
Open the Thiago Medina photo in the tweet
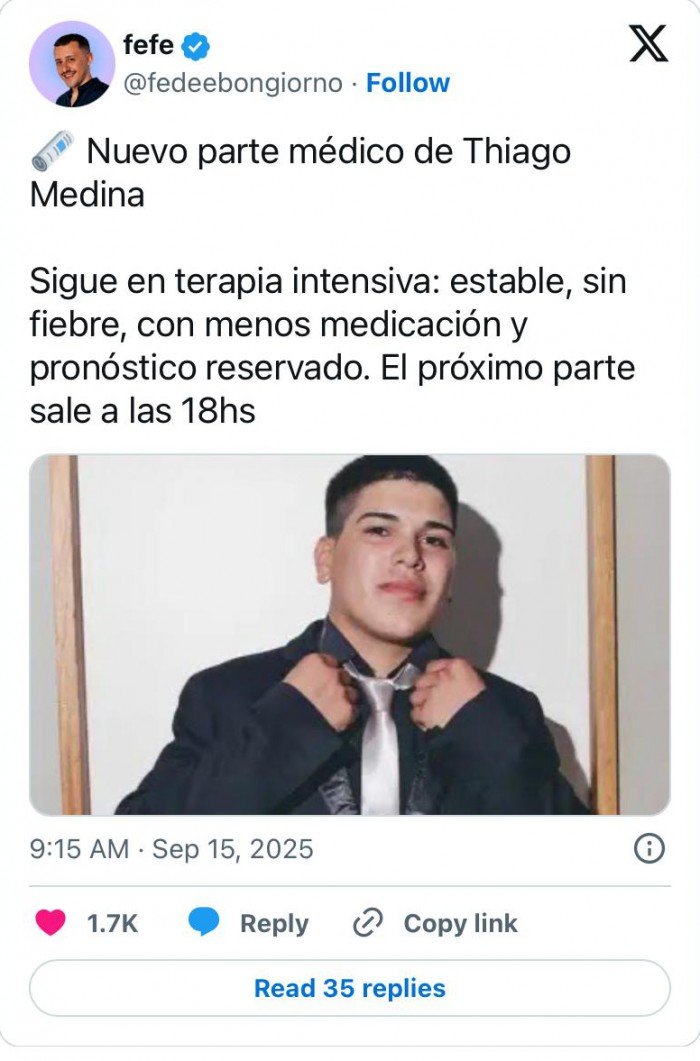pos(349,634)
